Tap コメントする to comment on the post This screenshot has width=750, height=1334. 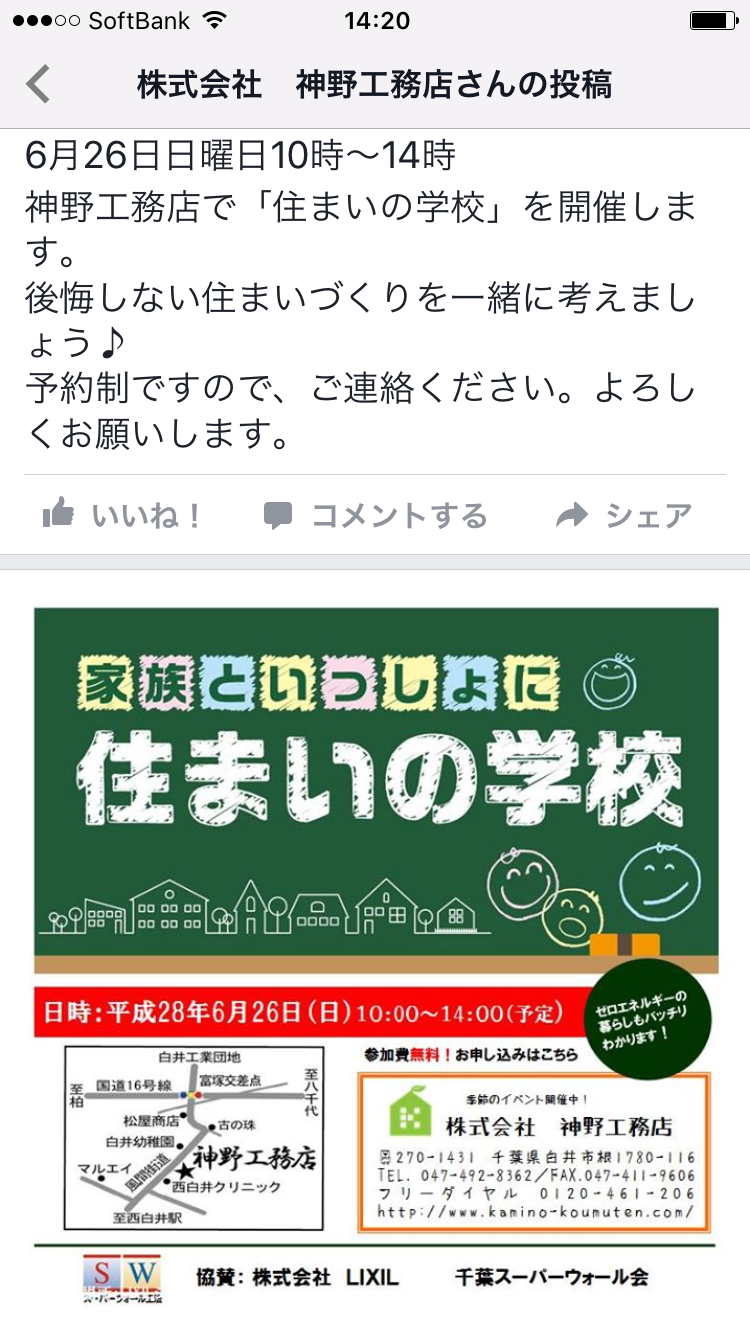point(375,516)
